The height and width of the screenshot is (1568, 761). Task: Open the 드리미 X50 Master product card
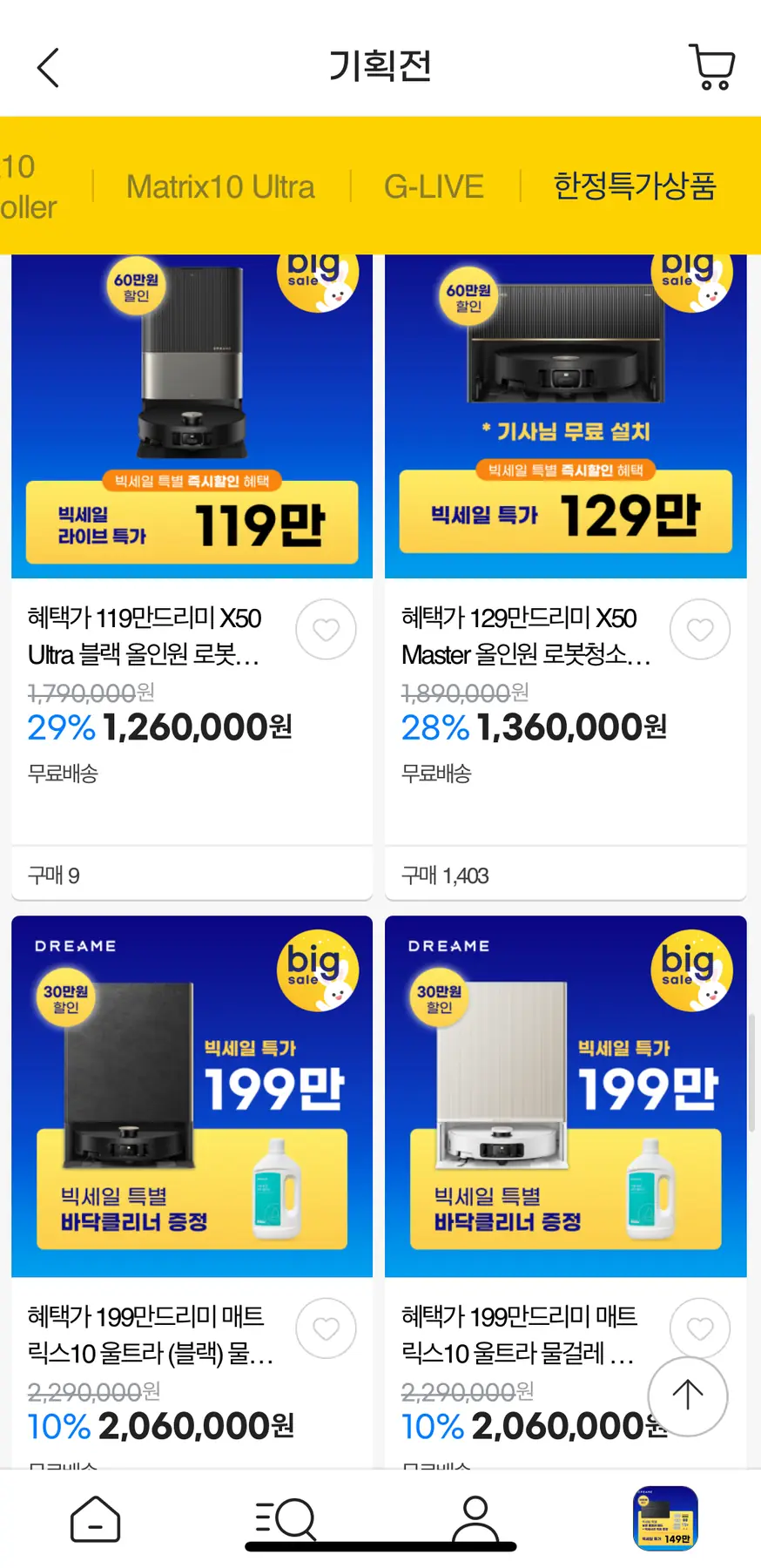tap(565, 418)
